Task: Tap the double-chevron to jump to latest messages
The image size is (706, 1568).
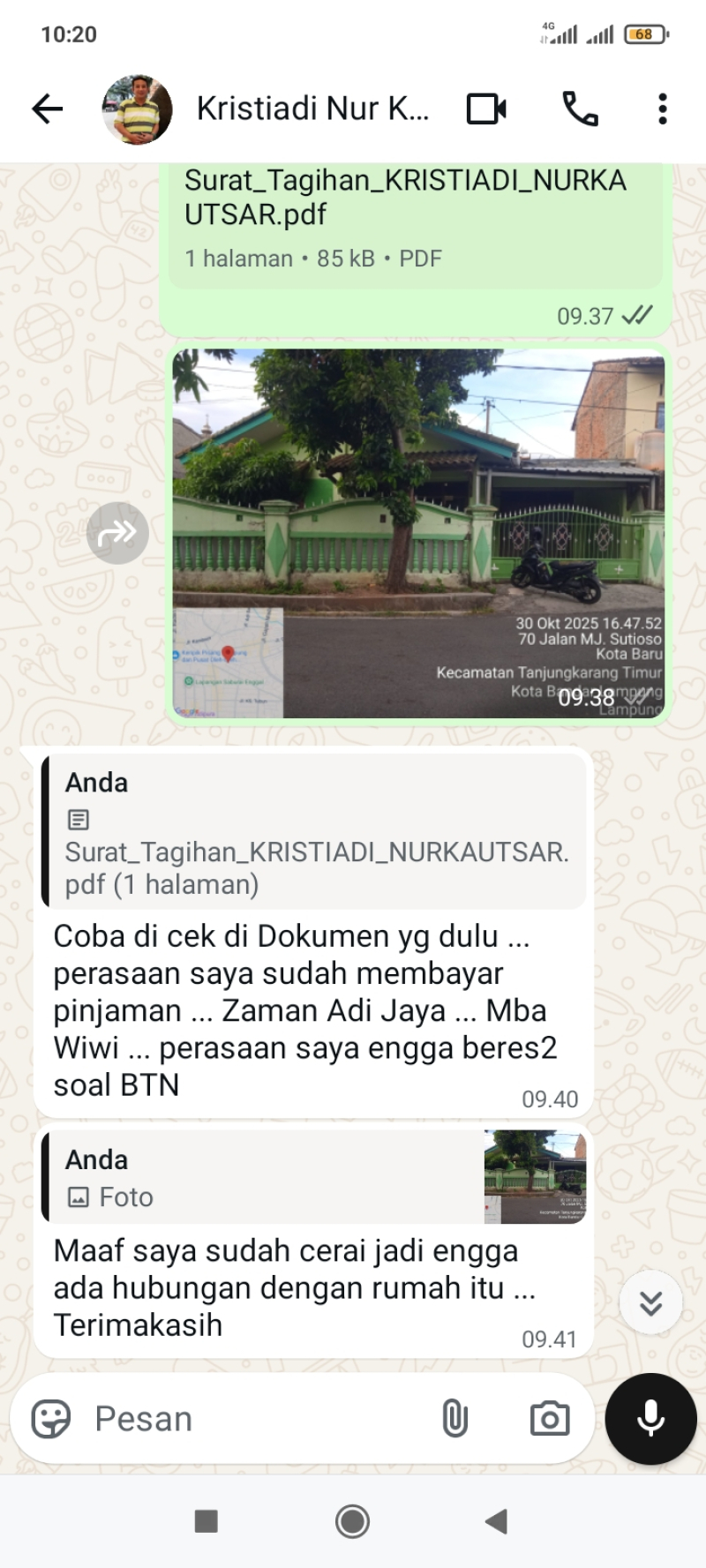Action: tap(650, 1301)
